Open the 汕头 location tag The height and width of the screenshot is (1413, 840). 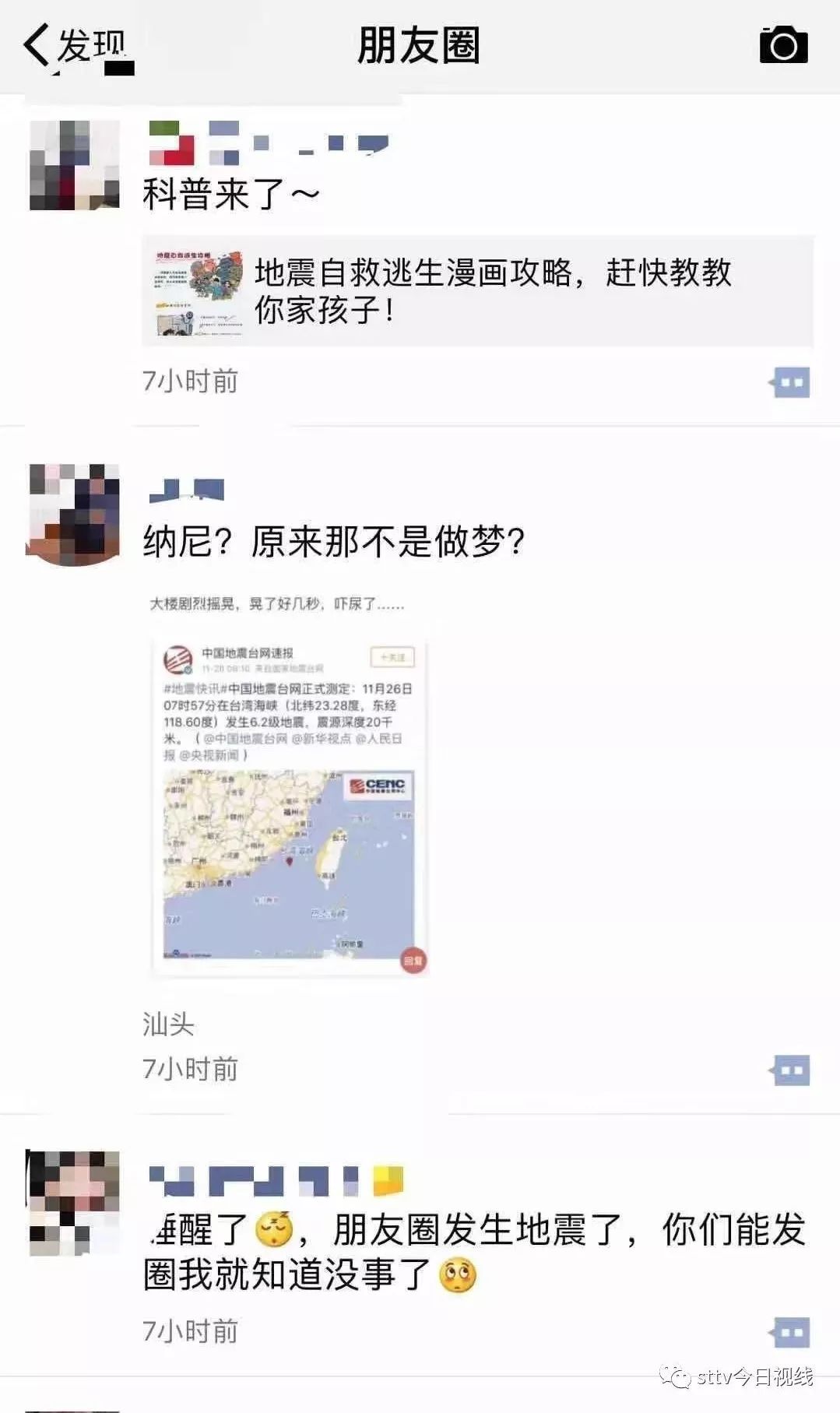(x=168, y=1024)
